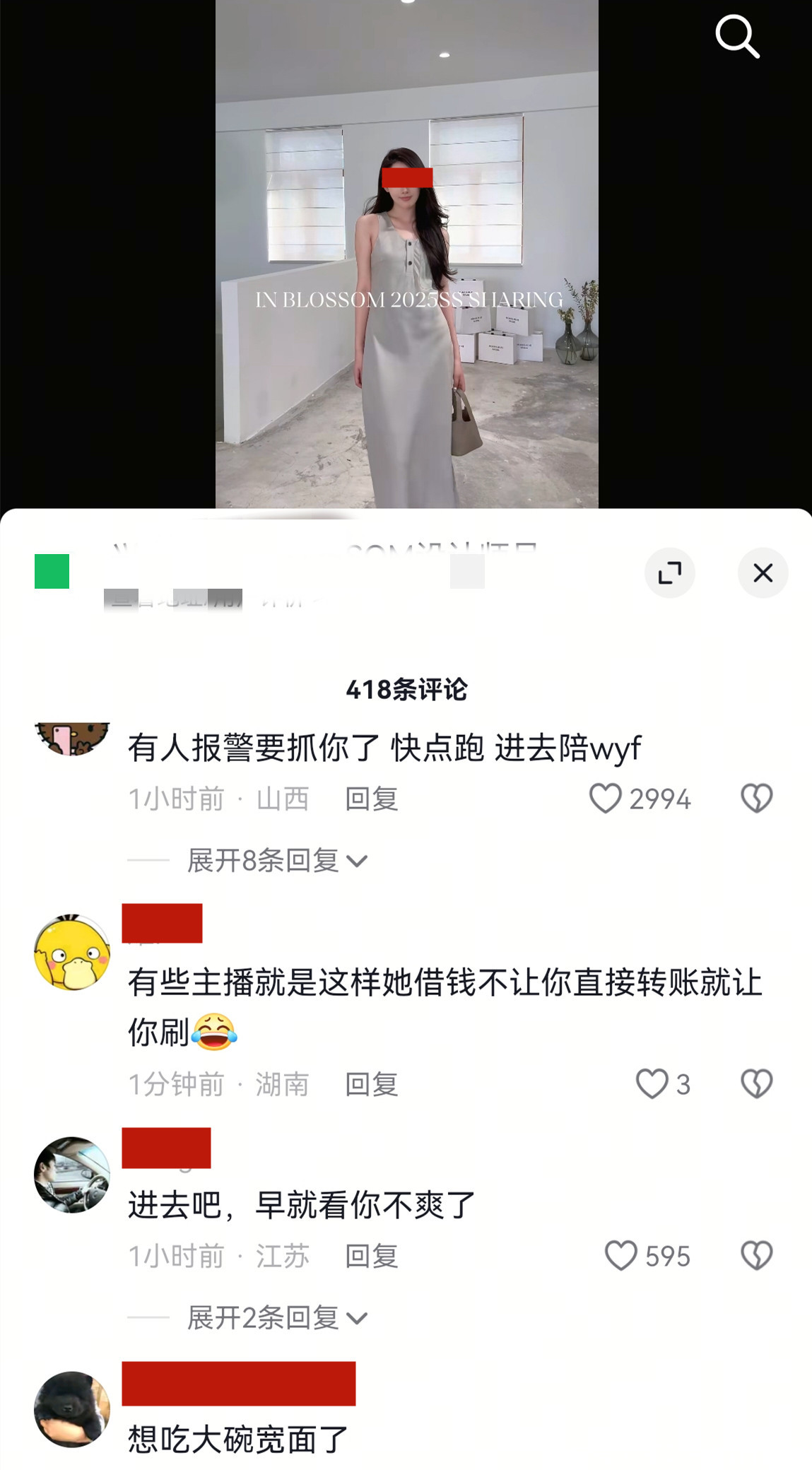Reply to the comment from 湖南
812x1470 pixels.
click(372, 1084)
